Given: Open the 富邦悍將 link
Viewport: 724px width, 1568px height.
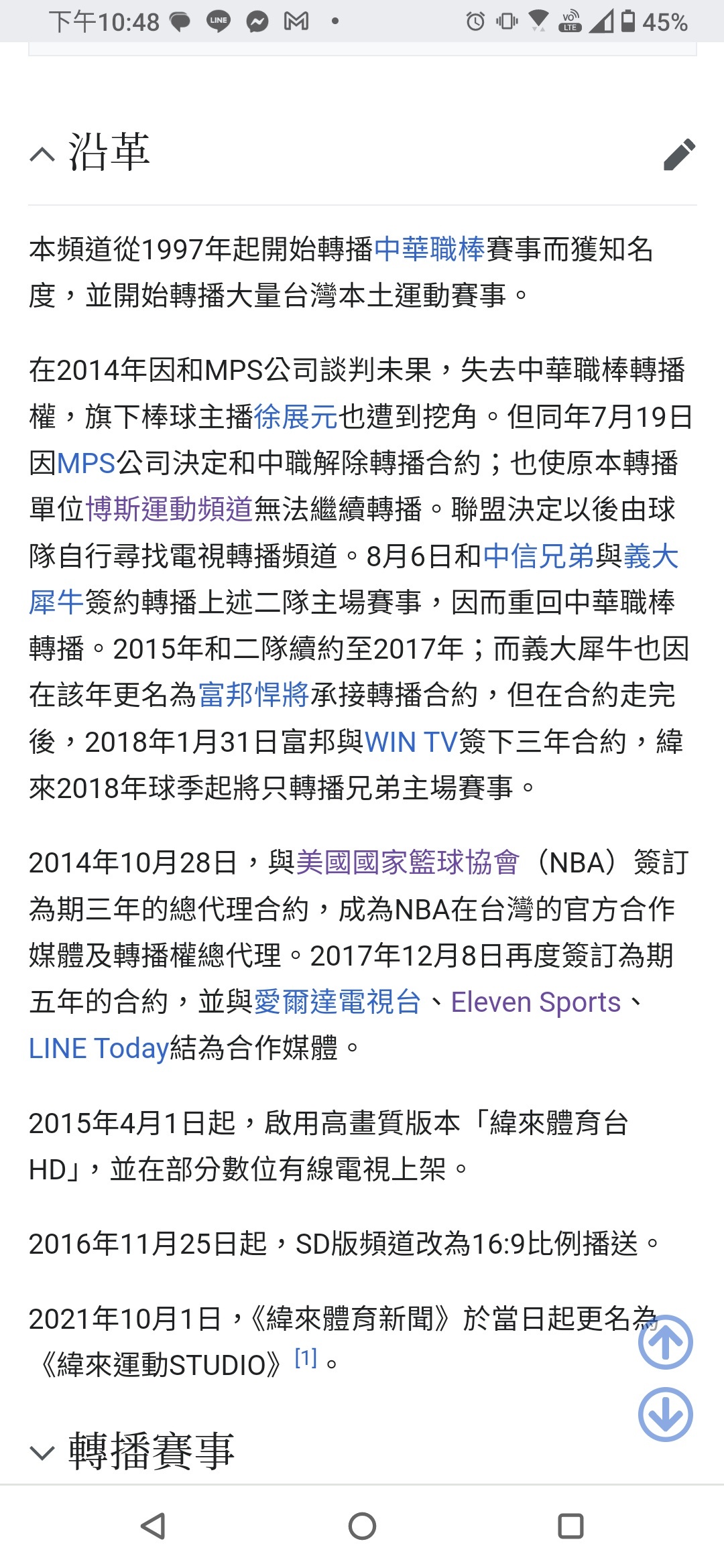Looking at the screenshot, I should click(253, 695).
